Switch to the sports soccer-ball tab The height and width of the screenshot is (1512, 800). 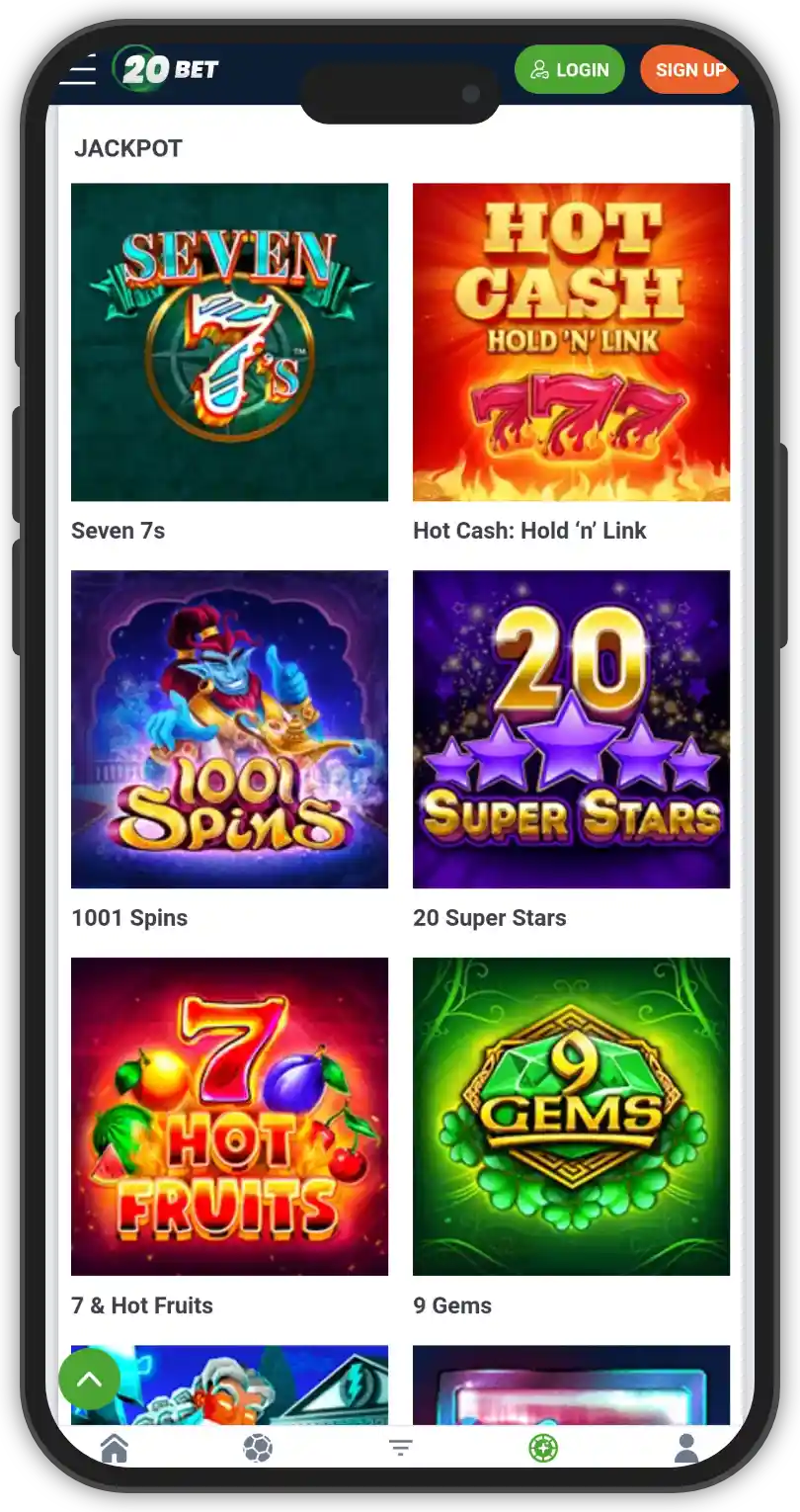[258, 1449]
